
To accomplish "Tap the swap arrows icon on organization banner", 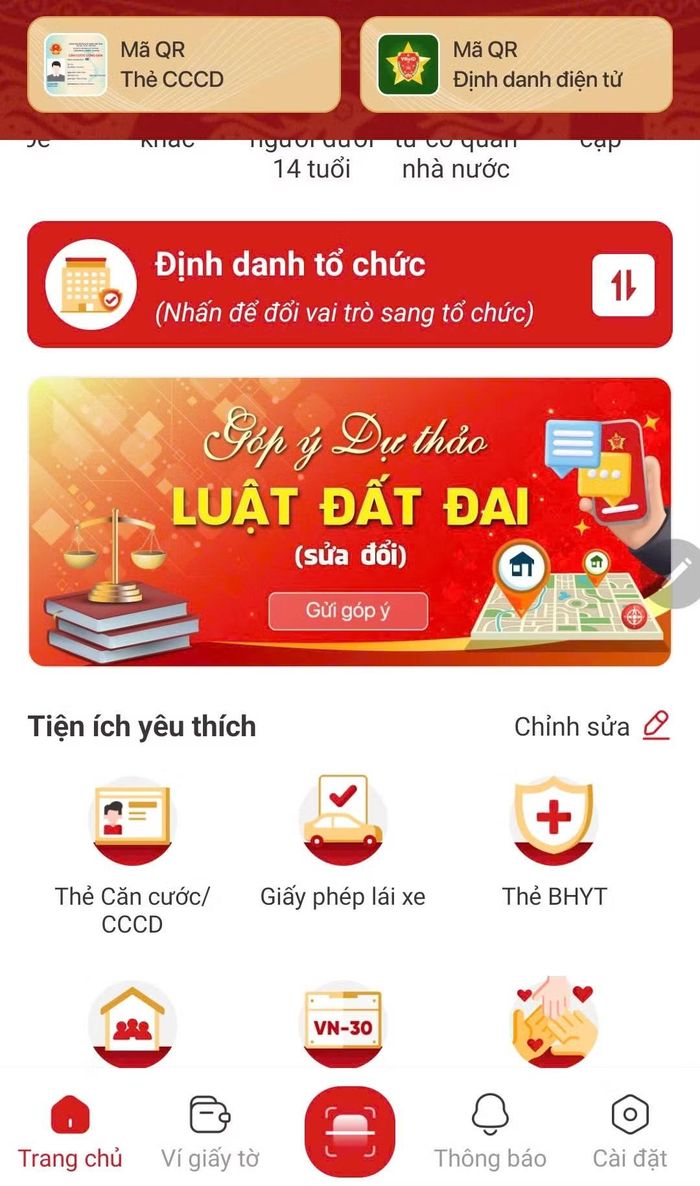I will click(623, 284).
